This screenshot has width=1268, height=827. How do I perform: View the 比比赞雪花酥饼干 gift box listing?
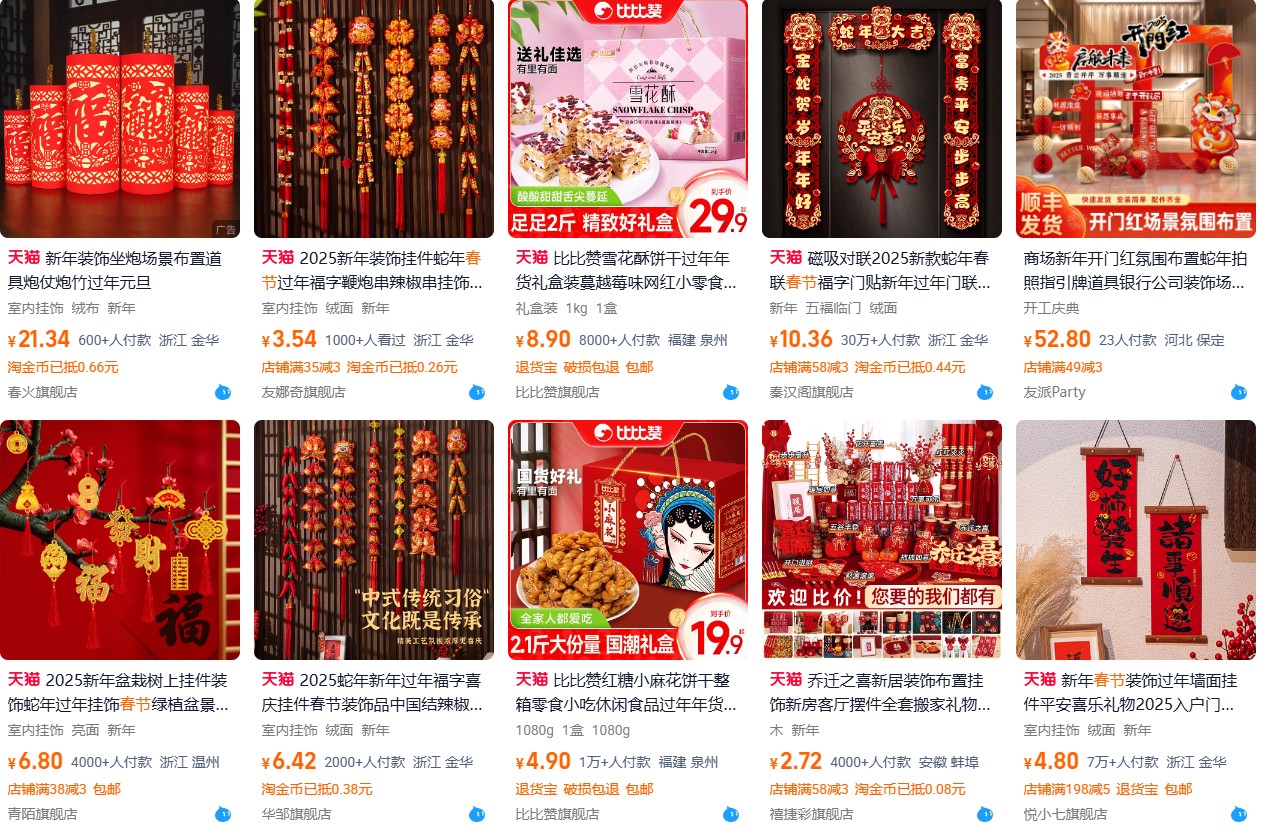pos(628,118)
